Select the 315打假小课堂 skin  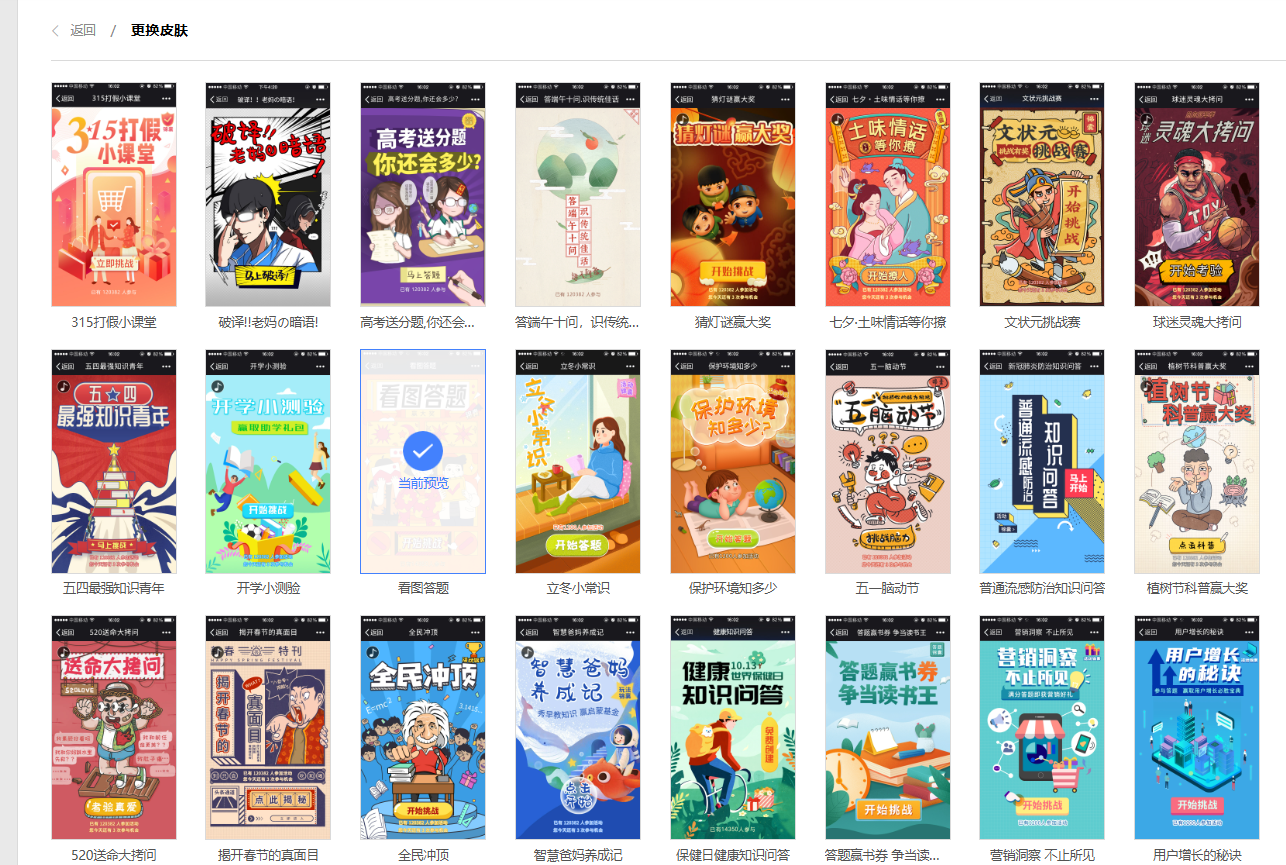click(114, 195)
